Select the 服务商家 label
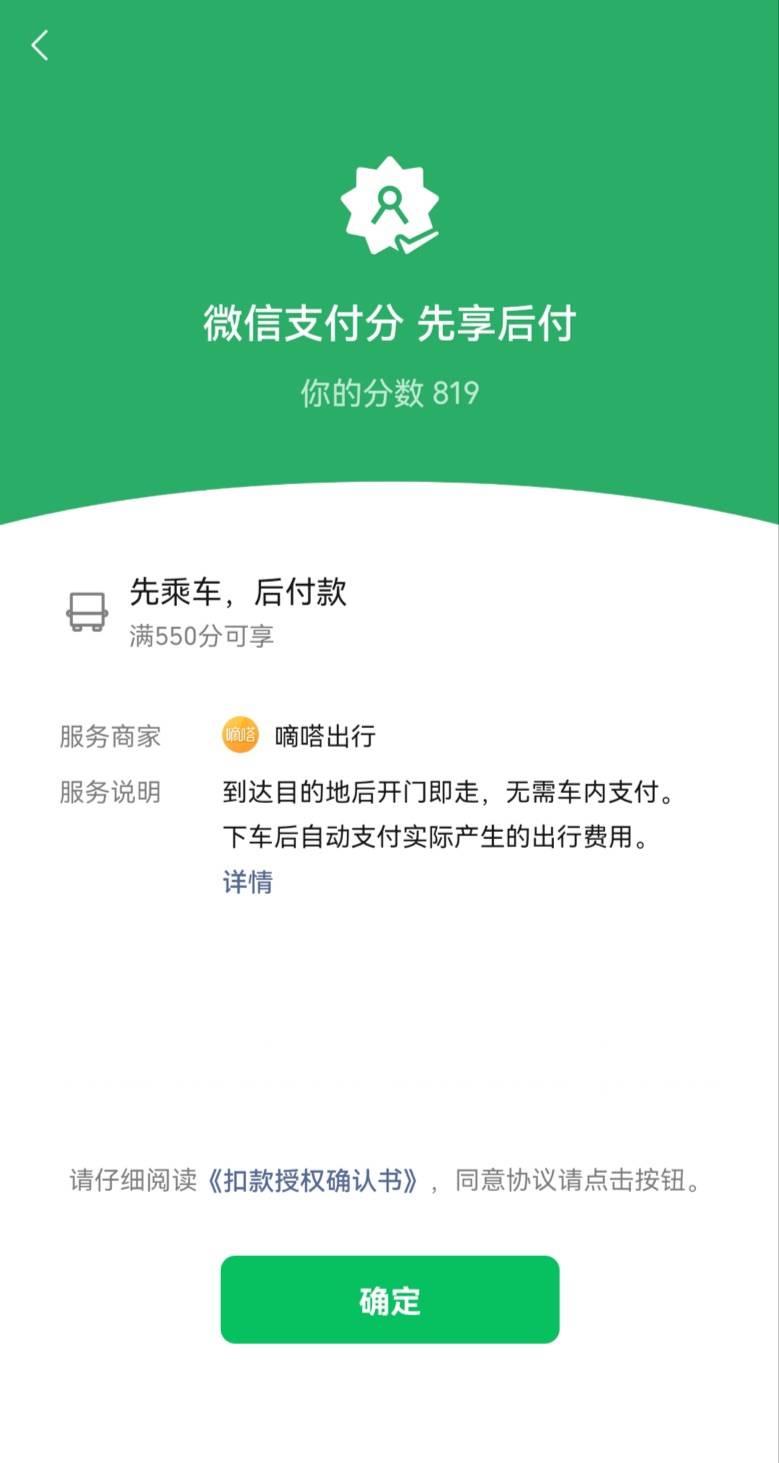Viewport: 779px width, 1463px height. point(109,737)
